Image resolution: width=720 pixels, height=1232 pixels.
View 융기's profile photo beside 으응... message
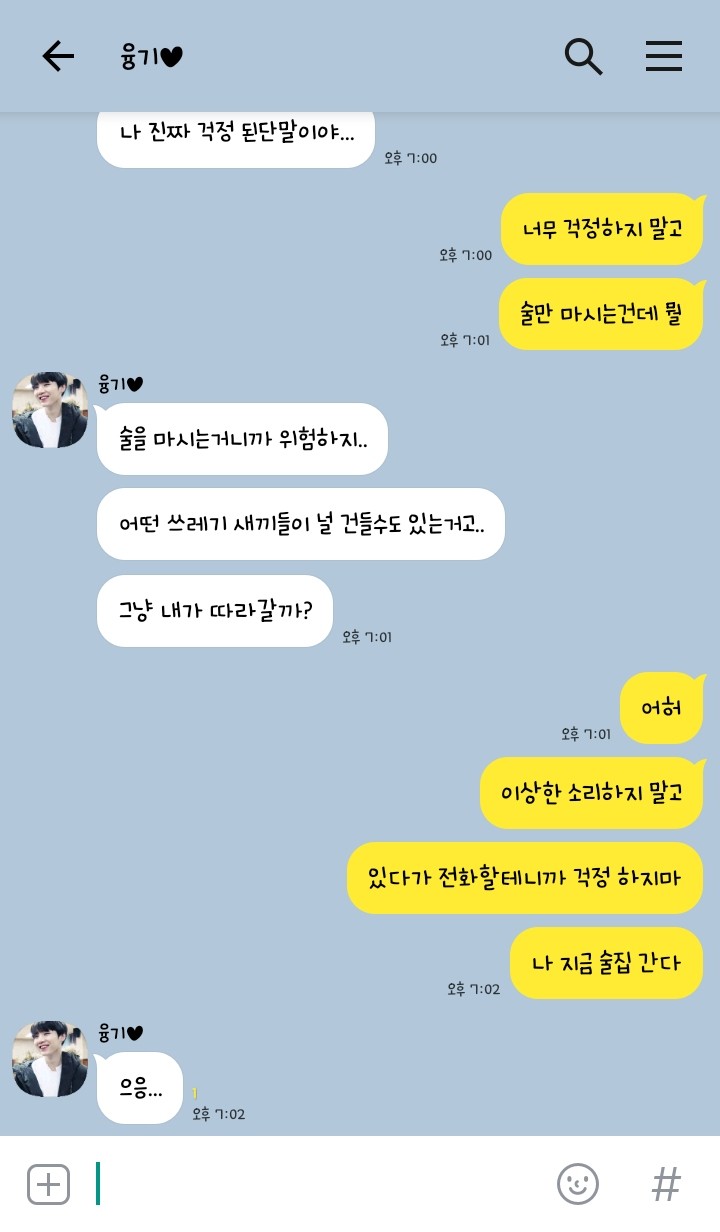pos(50,1058)
